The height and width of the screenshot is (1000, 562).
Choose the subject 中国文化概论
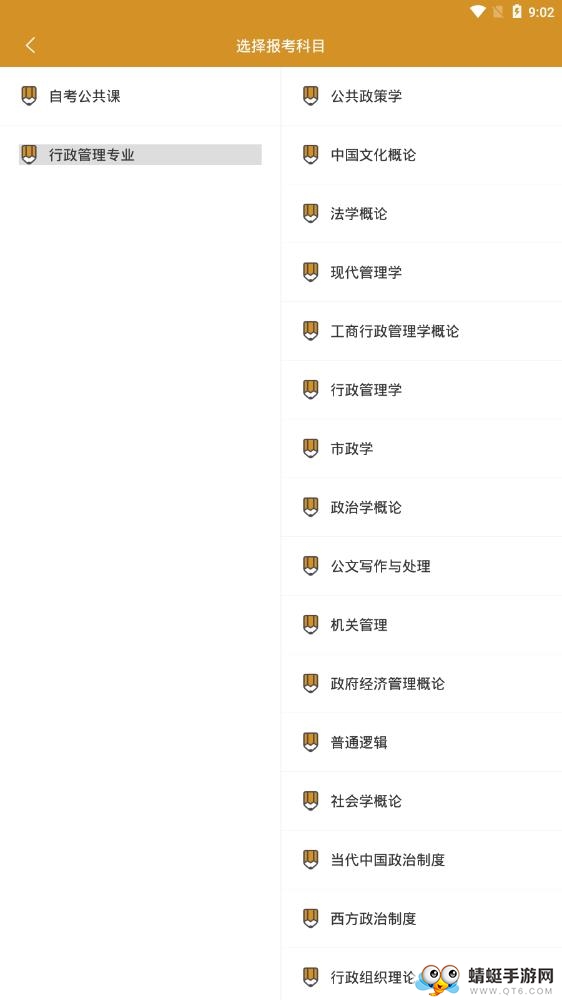422,155
